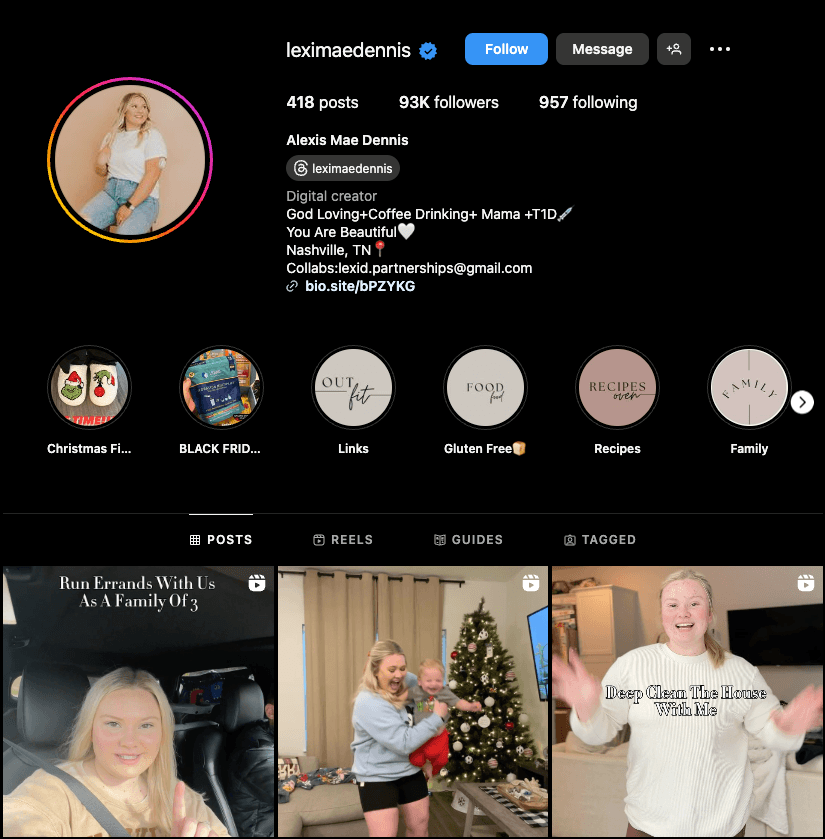This screenshot has width=825, height=839.
Task: Switch to the Tagged tab
Action: pos(600,540)
